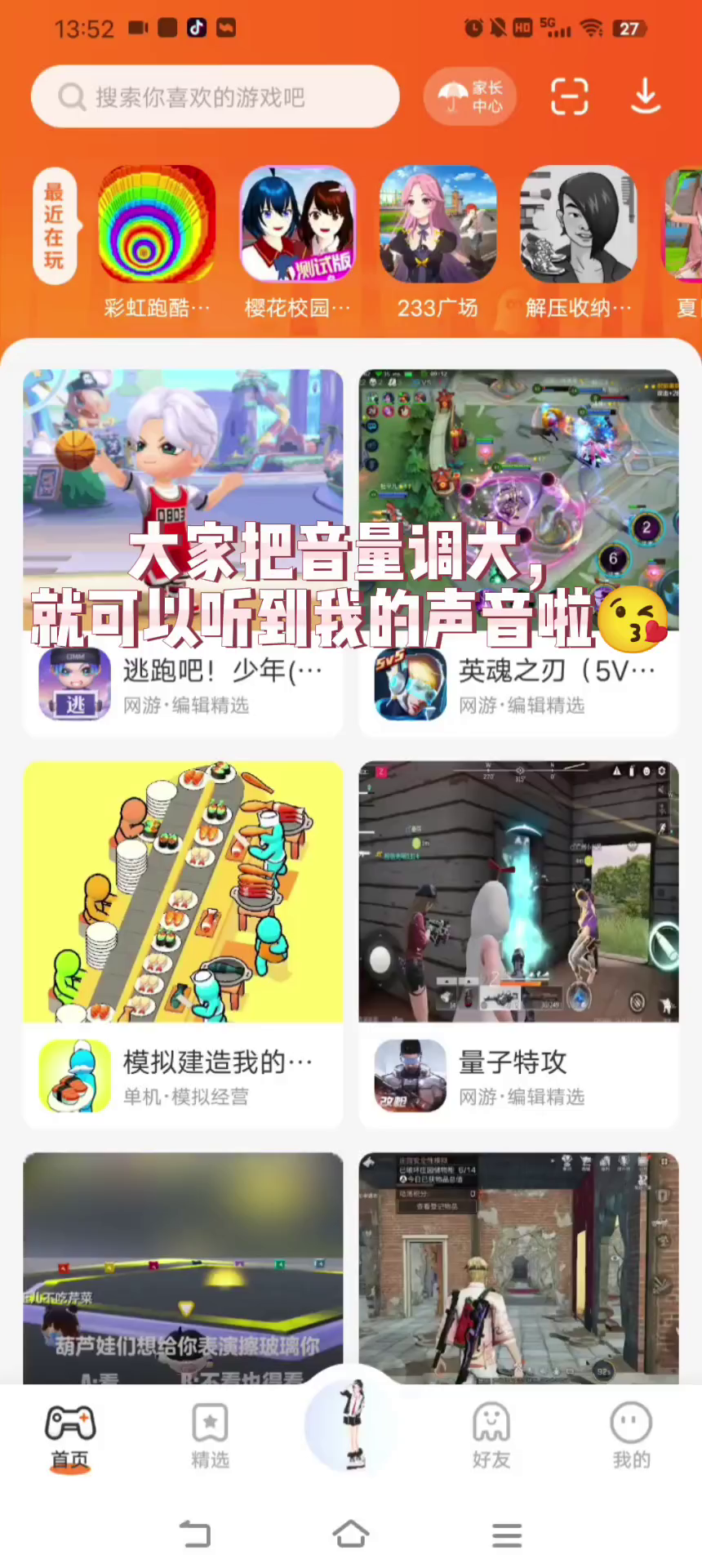The image size is (702, 1568).
Task: Open the scan code icon
Action: pyautogui.click(x=569, y=97)
